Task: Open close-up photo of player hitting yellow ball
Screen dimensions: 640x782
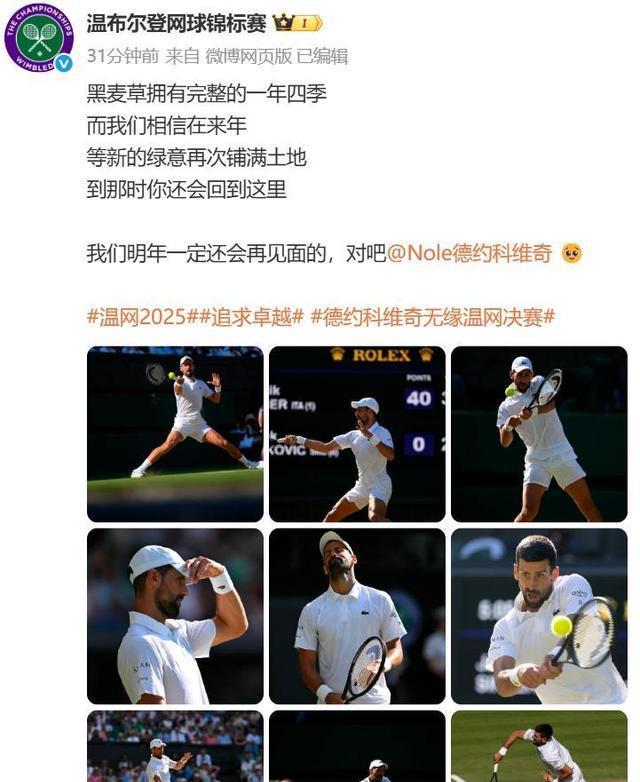Action: [x=539, y=616]
